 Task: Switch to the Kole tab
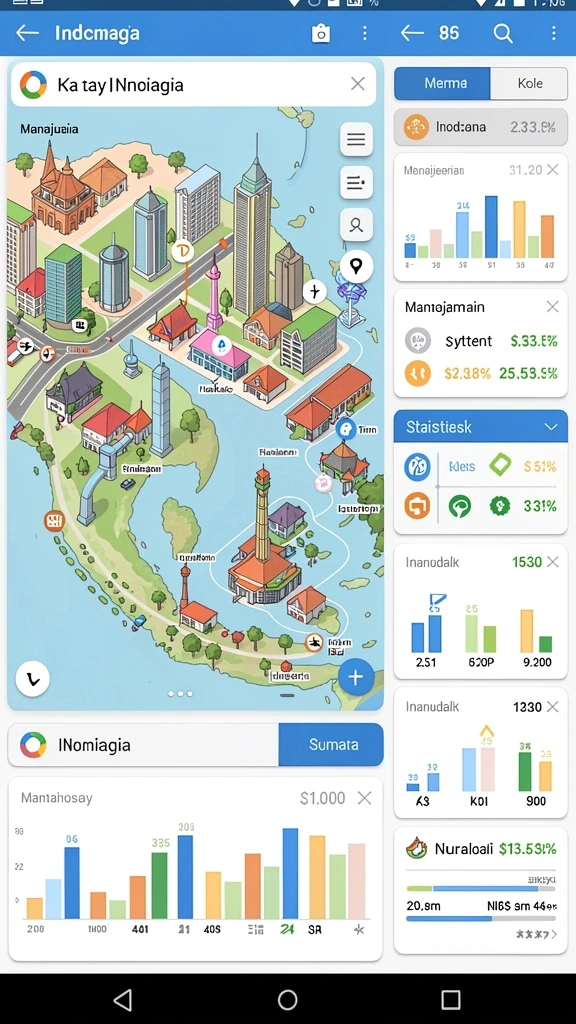(529, 83)
